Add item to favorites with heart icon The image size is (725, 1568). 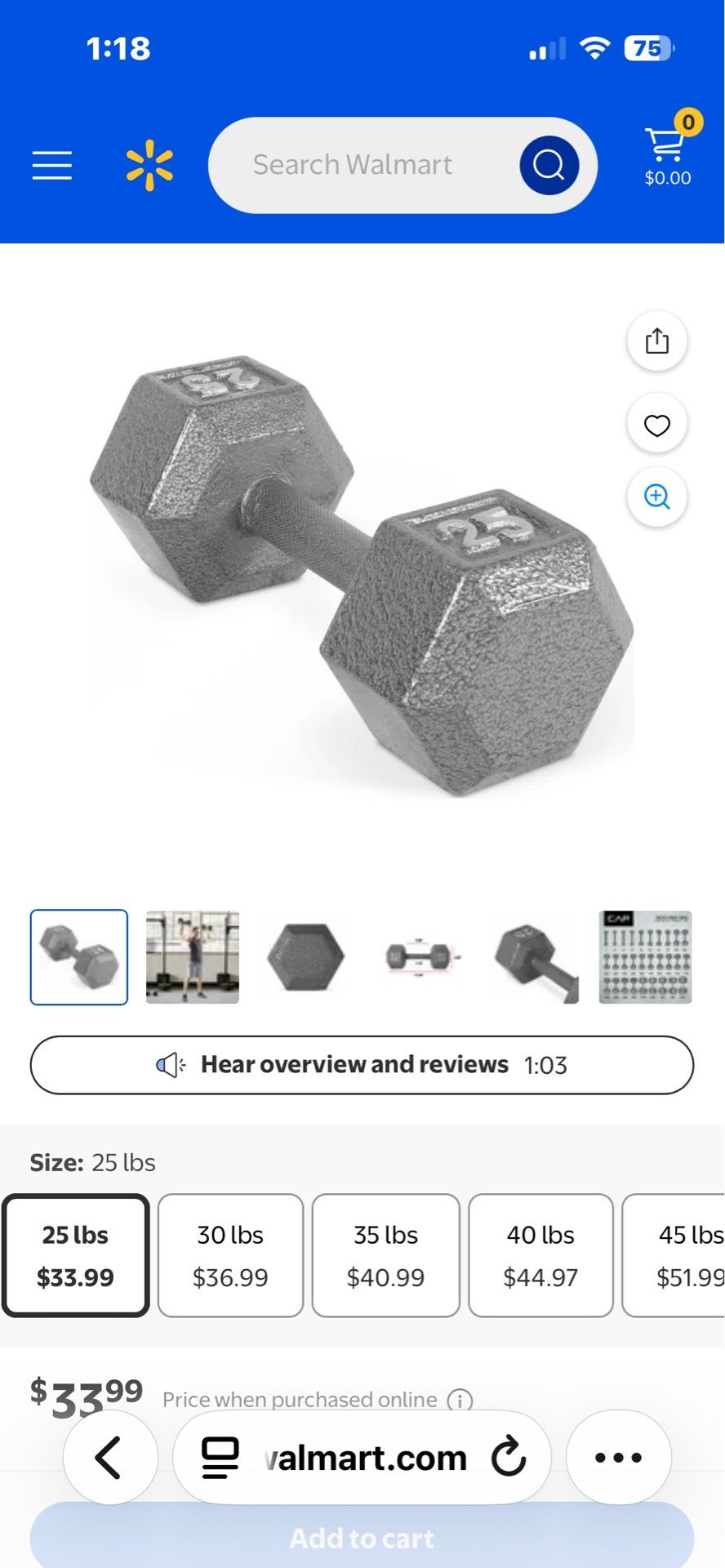(x=657, y=425)
